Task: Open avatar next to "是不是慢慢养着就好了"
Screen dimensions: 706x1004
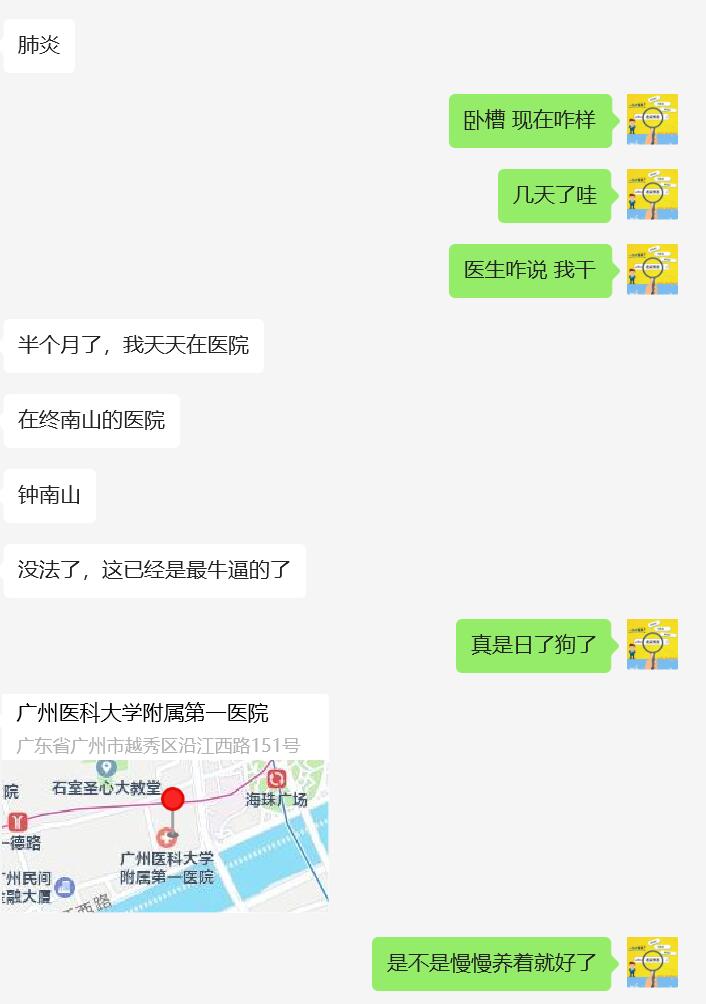Action: click(652, 963)
